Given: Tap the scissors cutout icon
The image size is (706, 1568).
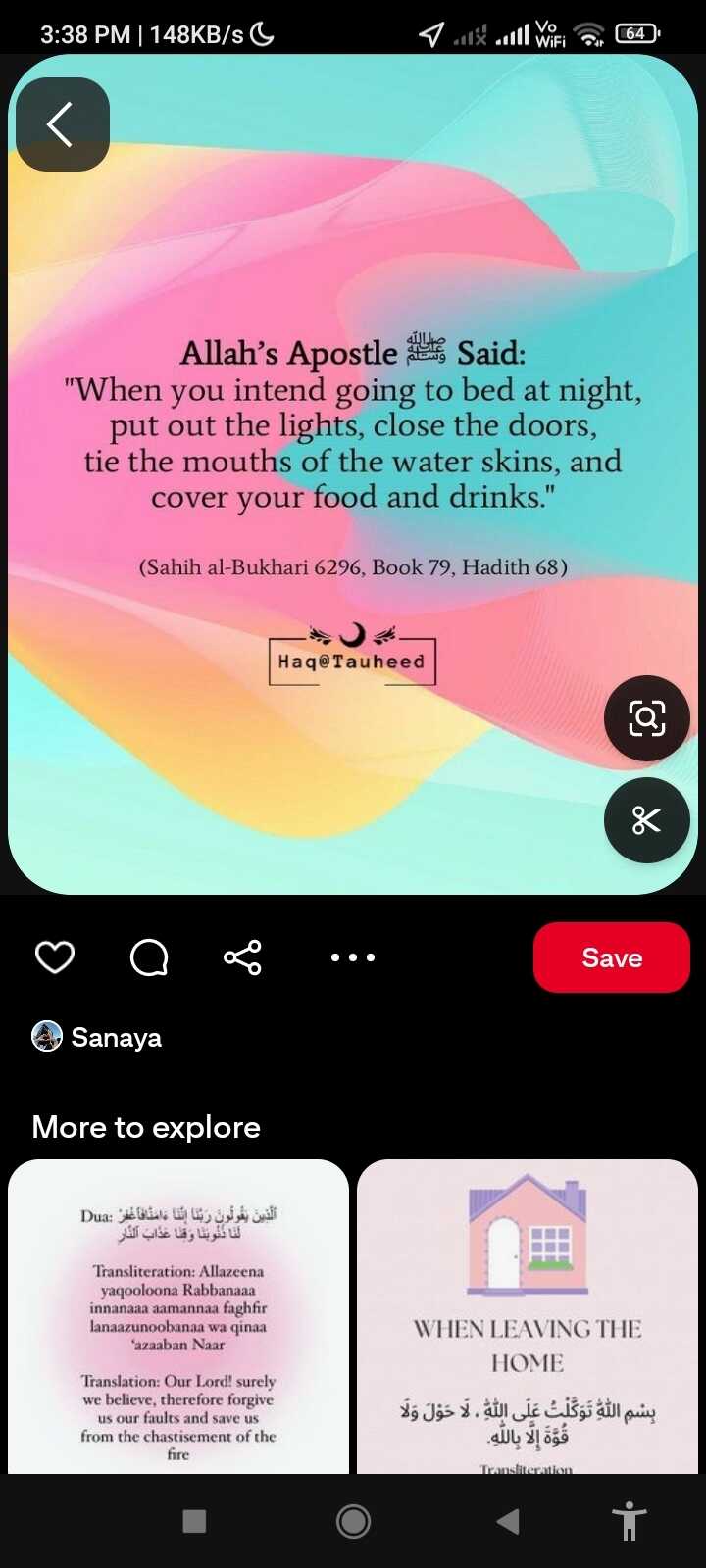Looking at the screenshot, I should (x=646, y=820).
